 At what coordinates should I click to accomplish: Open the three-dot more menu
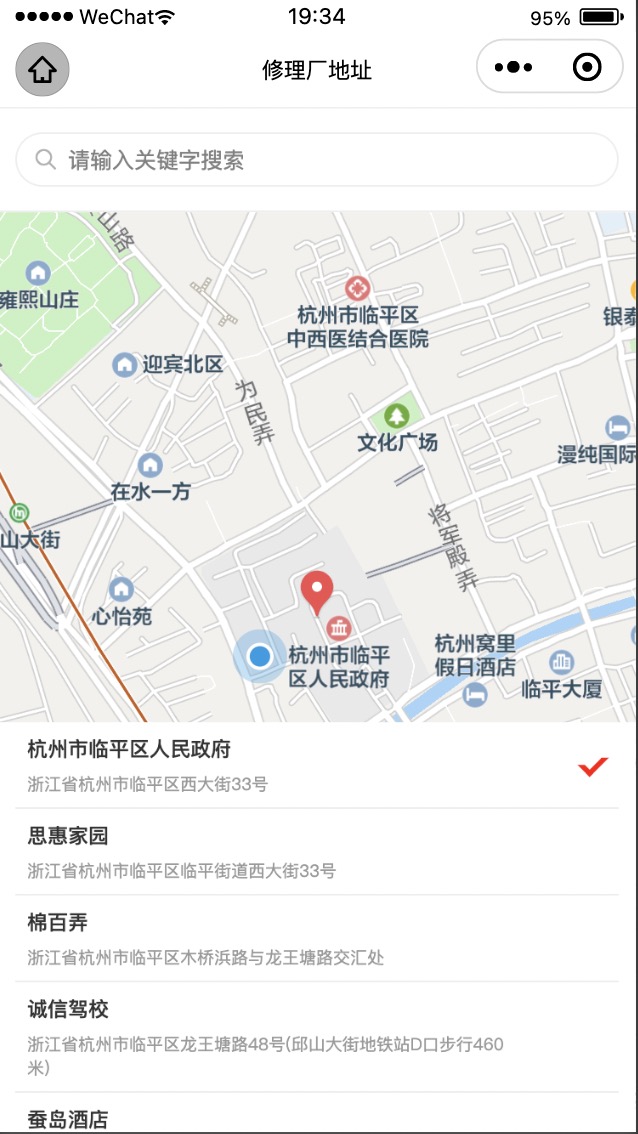513,68
